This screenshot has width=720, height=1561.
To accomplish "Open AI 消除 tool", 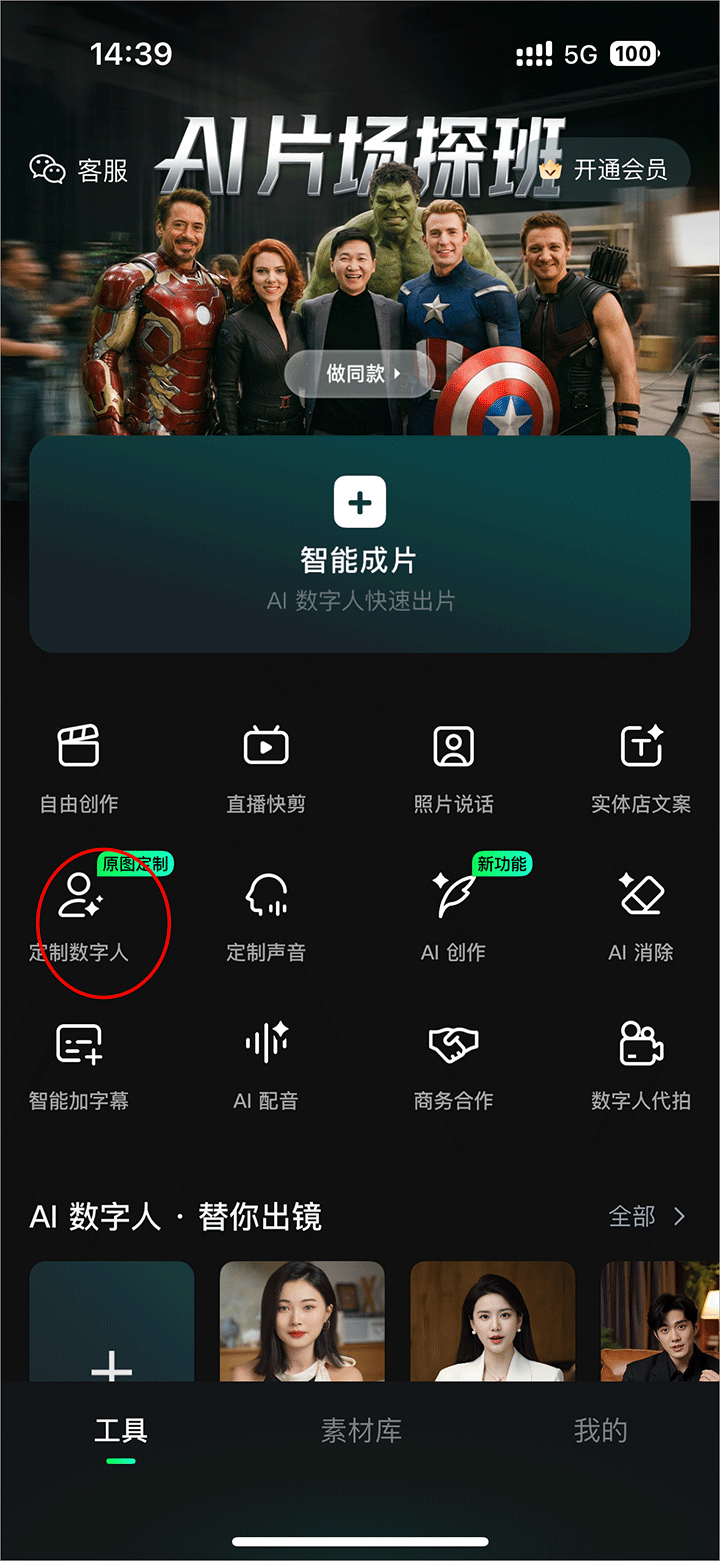I will tap(640, 915).
